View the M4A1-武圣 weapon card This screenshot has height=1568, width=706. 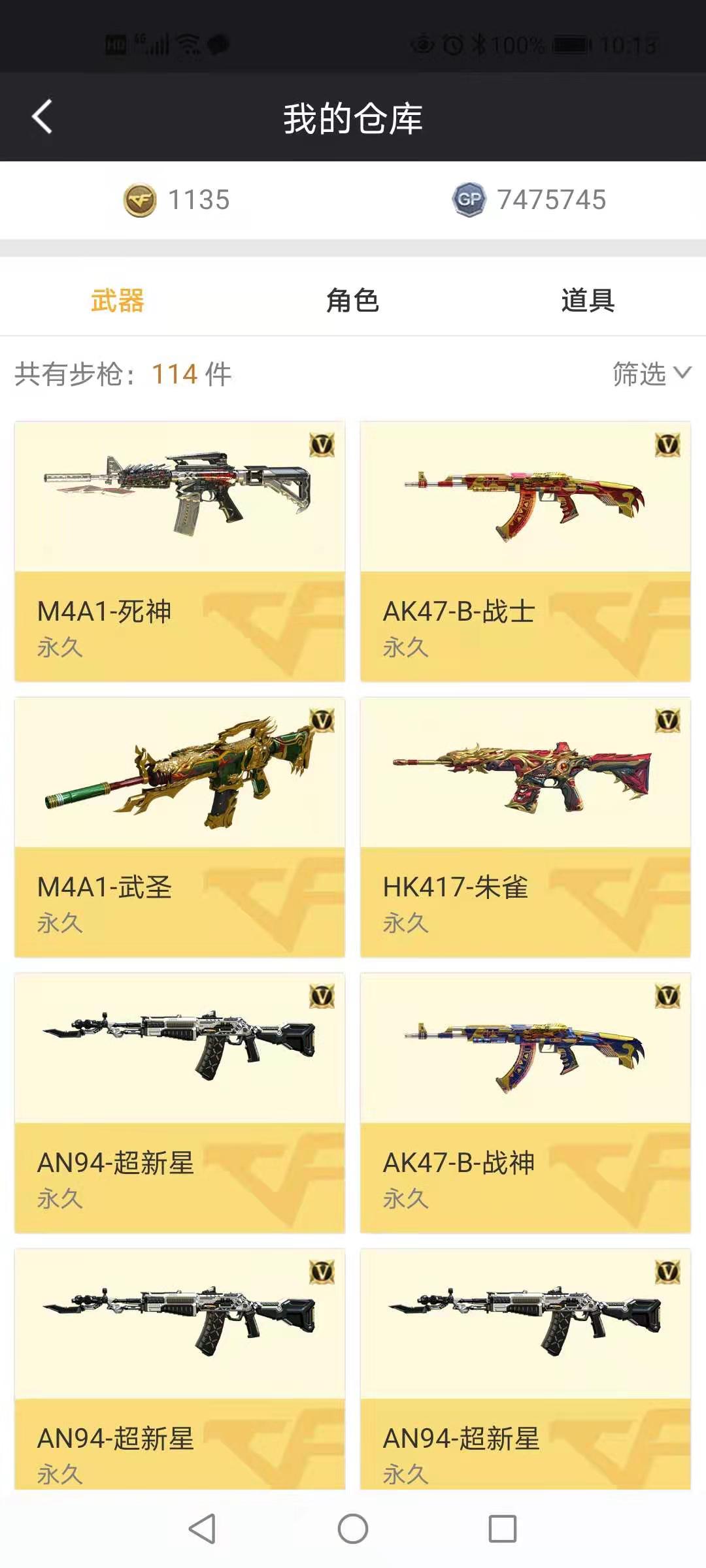pos(180,827)
